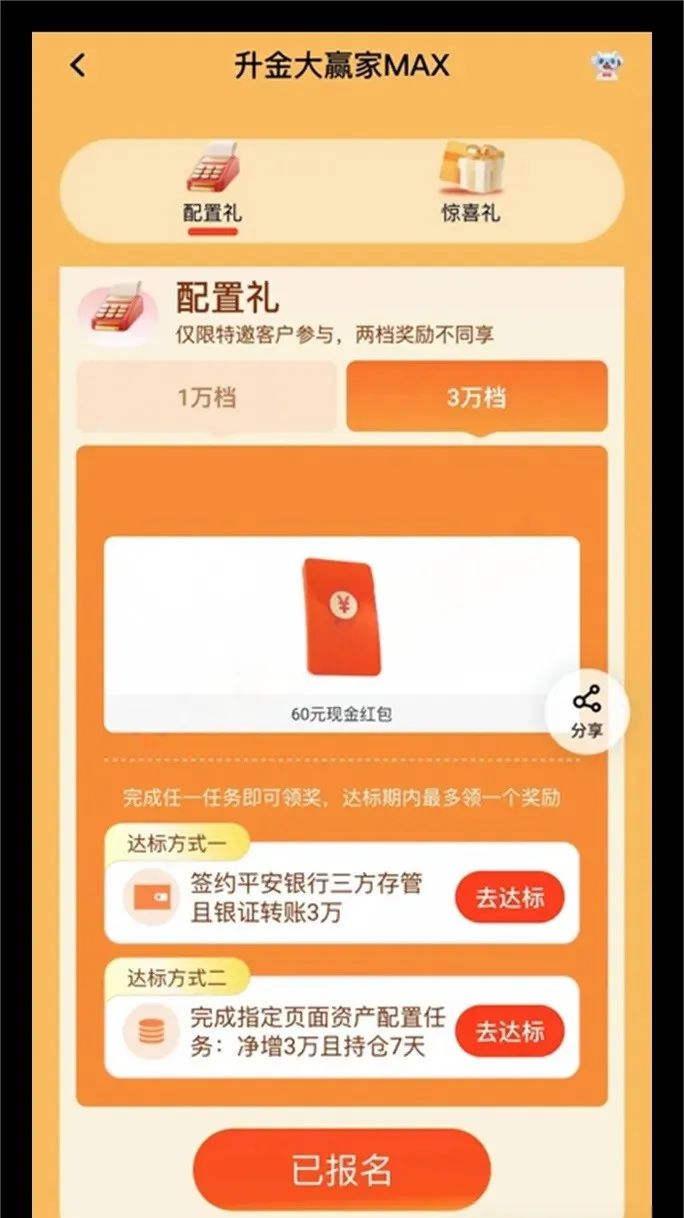Switch to the 配置礼 tab
684x1218 pixels.
coord(213,187)
